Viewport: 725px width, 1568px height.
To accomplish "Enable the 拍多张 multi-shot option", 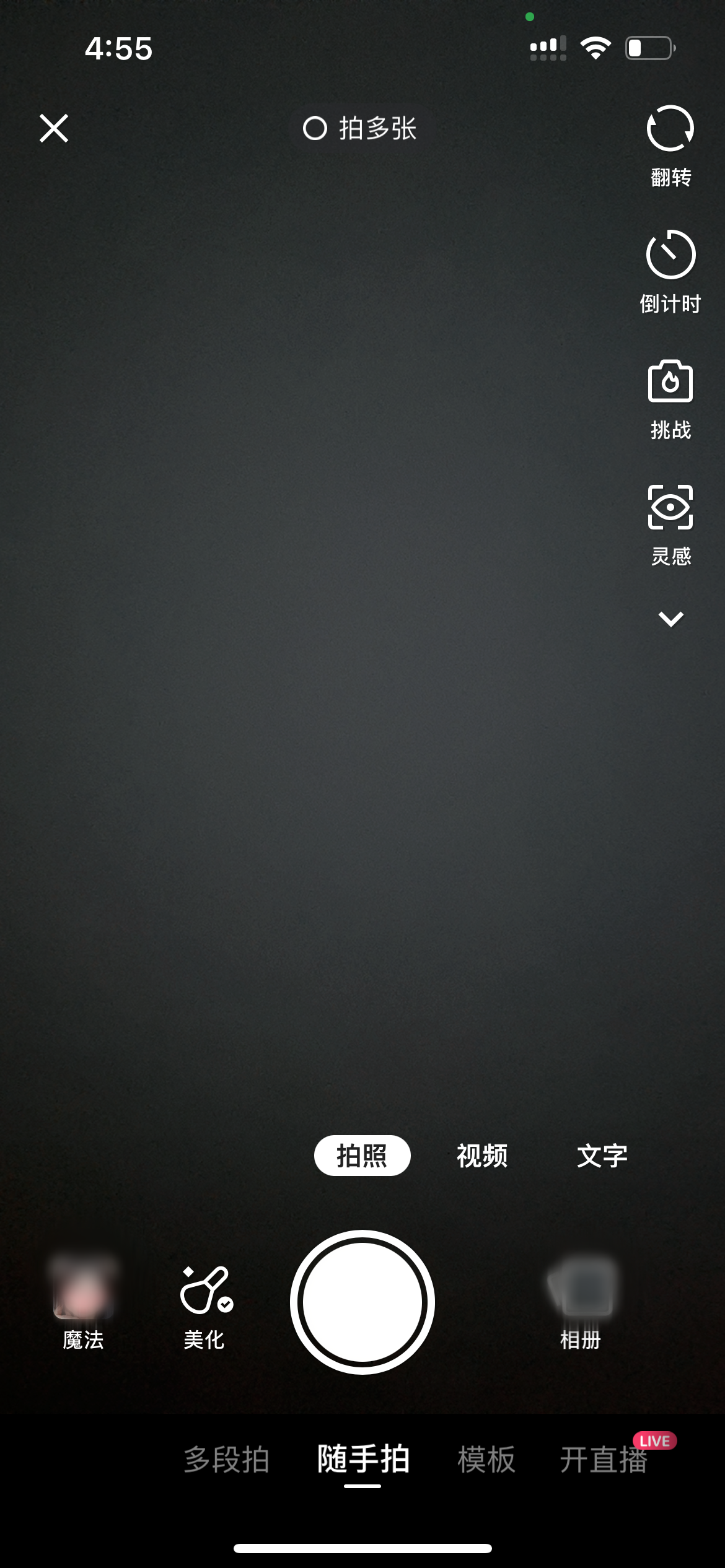I will tap(359, 128).
